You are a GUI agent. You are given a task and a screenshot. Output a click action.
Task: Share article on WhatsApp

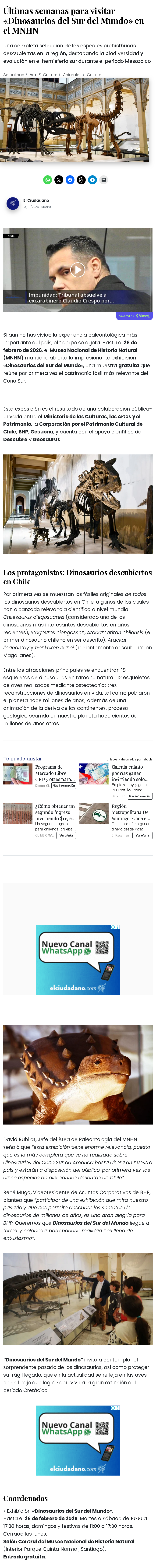(x=48, y=179)
